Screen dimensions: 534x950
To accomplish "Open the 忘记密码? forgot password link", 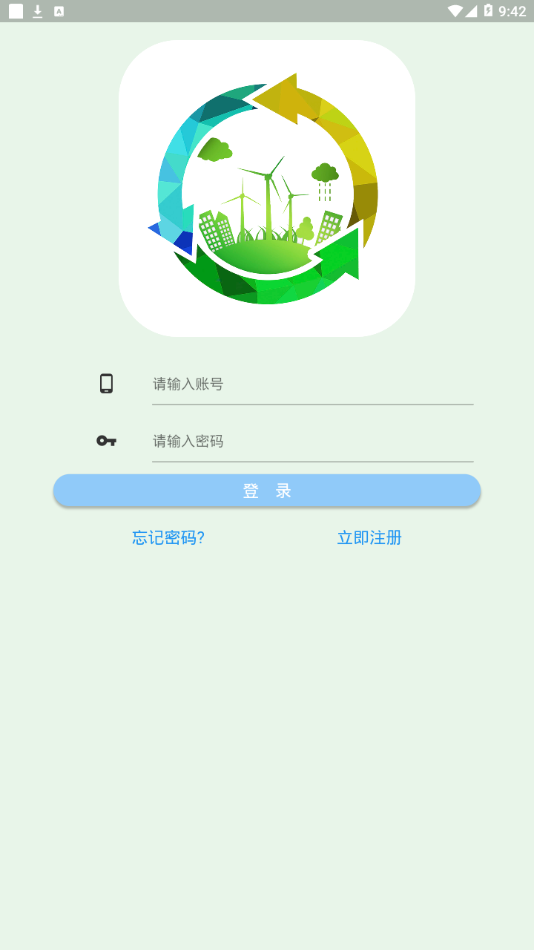I will (169, 537).
